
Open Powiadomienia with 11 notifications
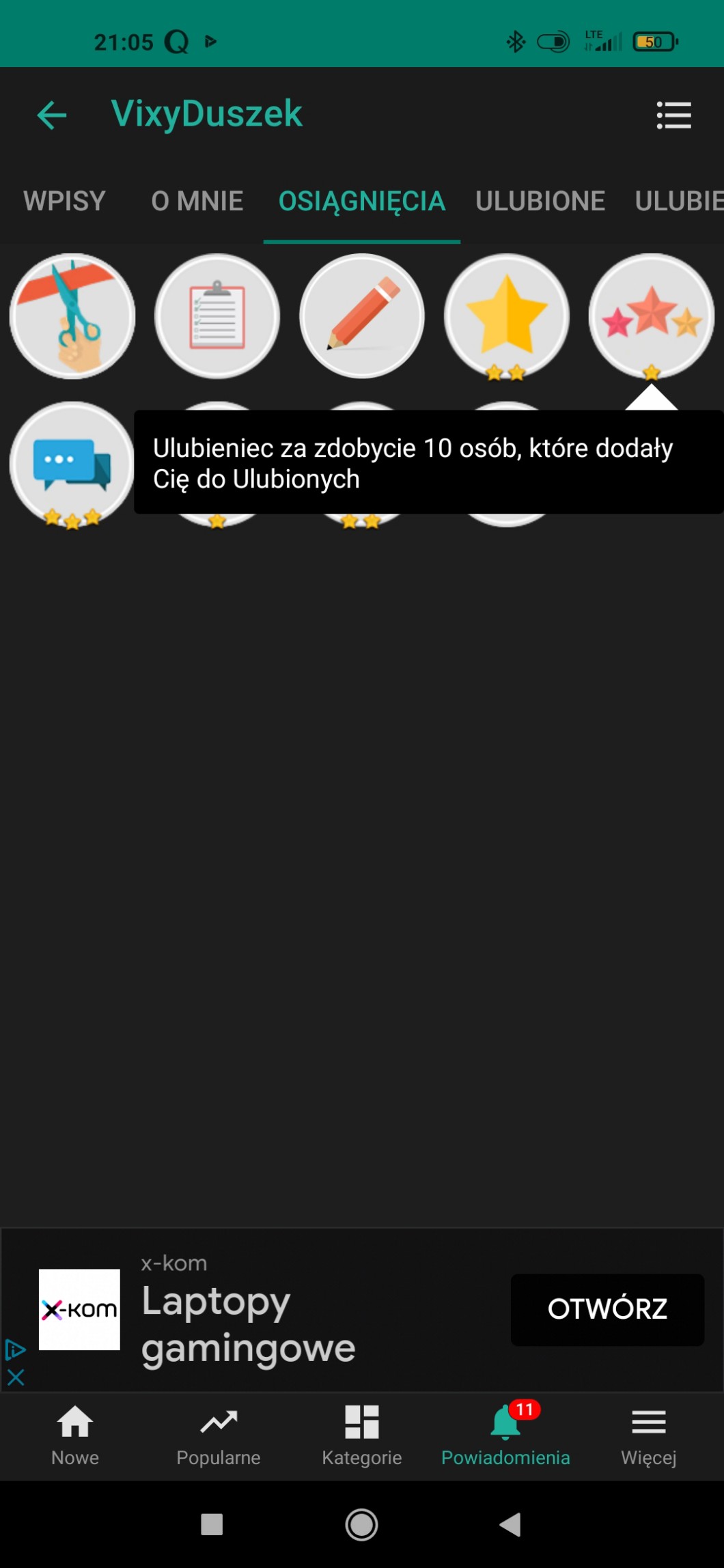click(x=505, y=1436)
